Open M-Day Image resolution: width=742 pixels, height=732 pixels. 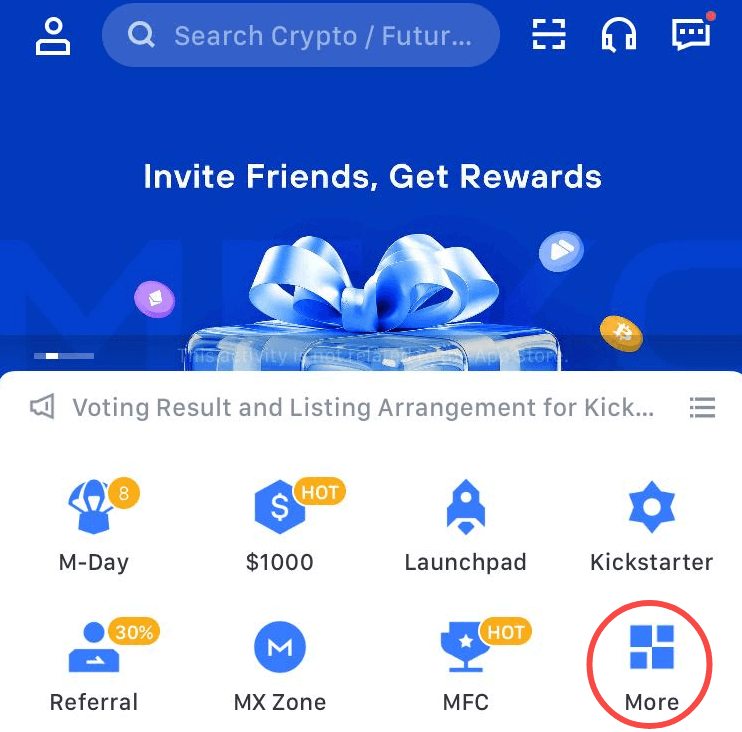(94, 525)
